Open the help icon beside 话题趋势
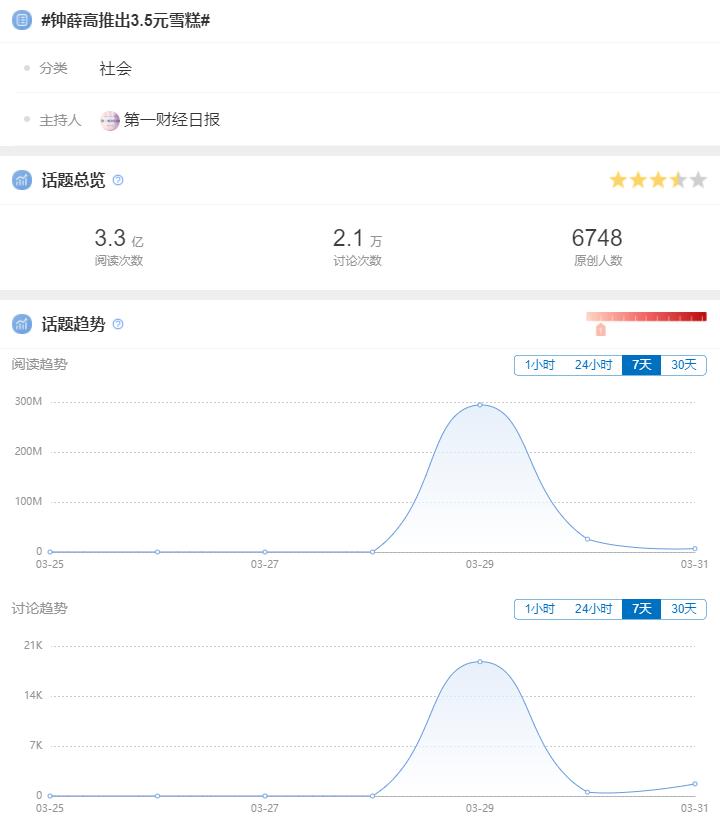Viewport: 720px width, 831px height. point(118,324)
